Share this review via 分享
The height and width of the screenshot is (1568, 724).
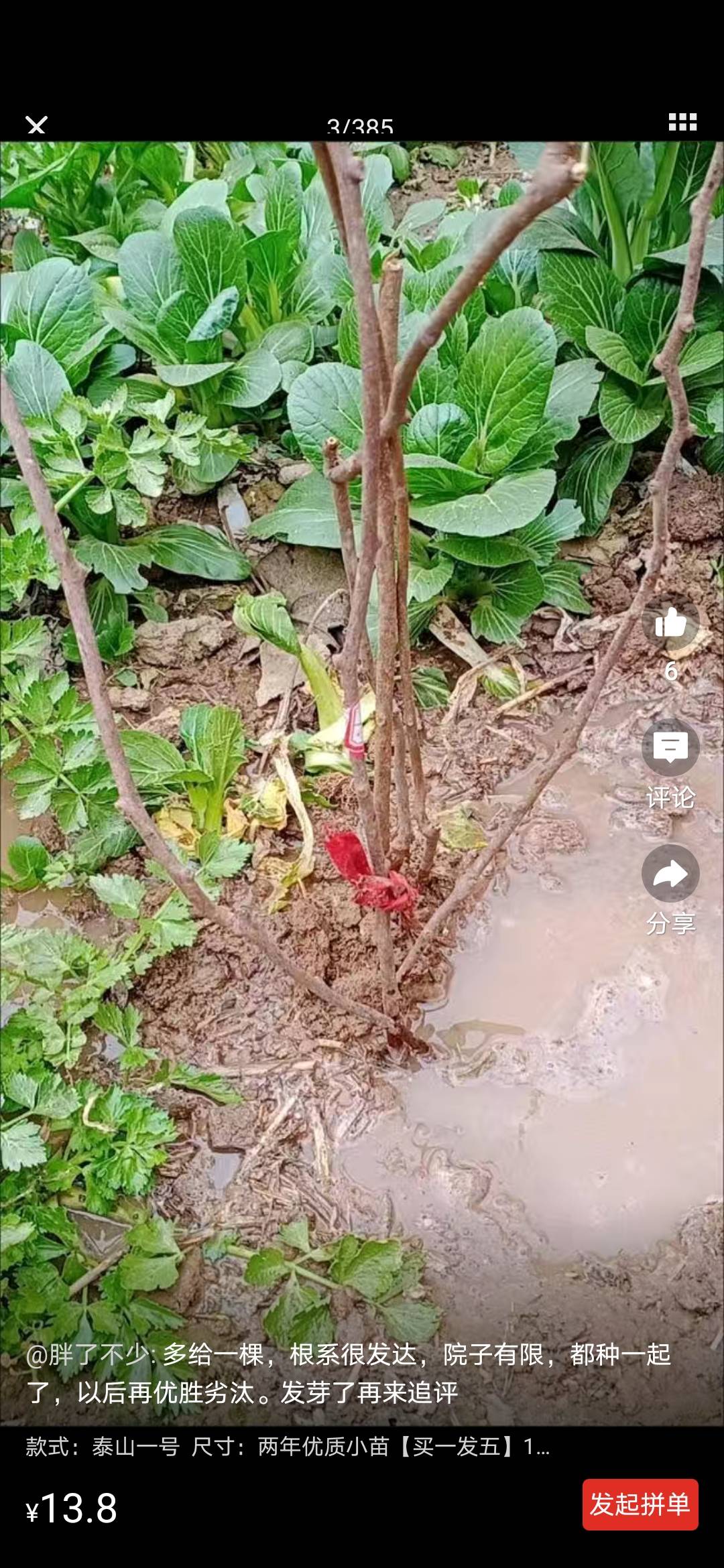670,873
